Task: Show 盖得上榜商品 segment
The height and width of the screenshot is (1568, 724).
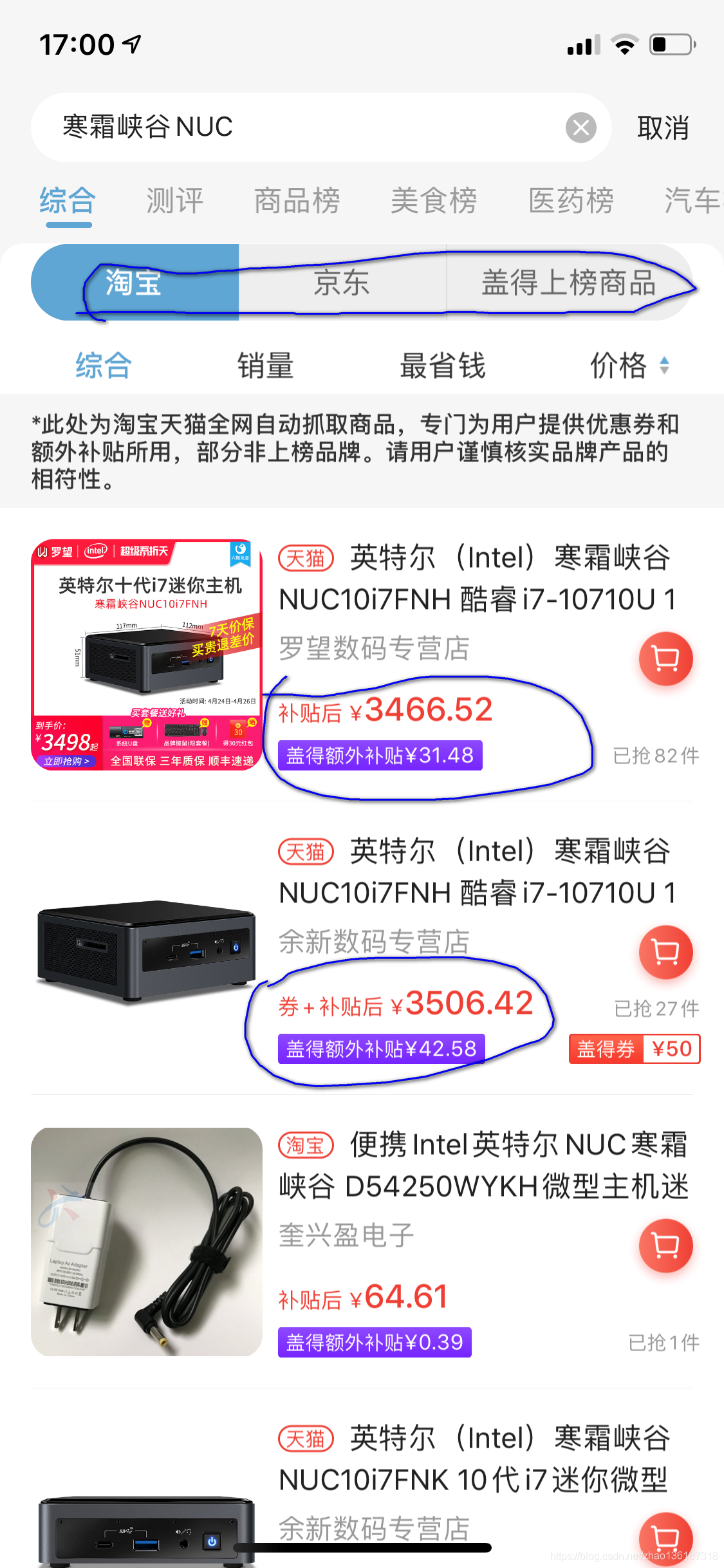Action: 569,283
